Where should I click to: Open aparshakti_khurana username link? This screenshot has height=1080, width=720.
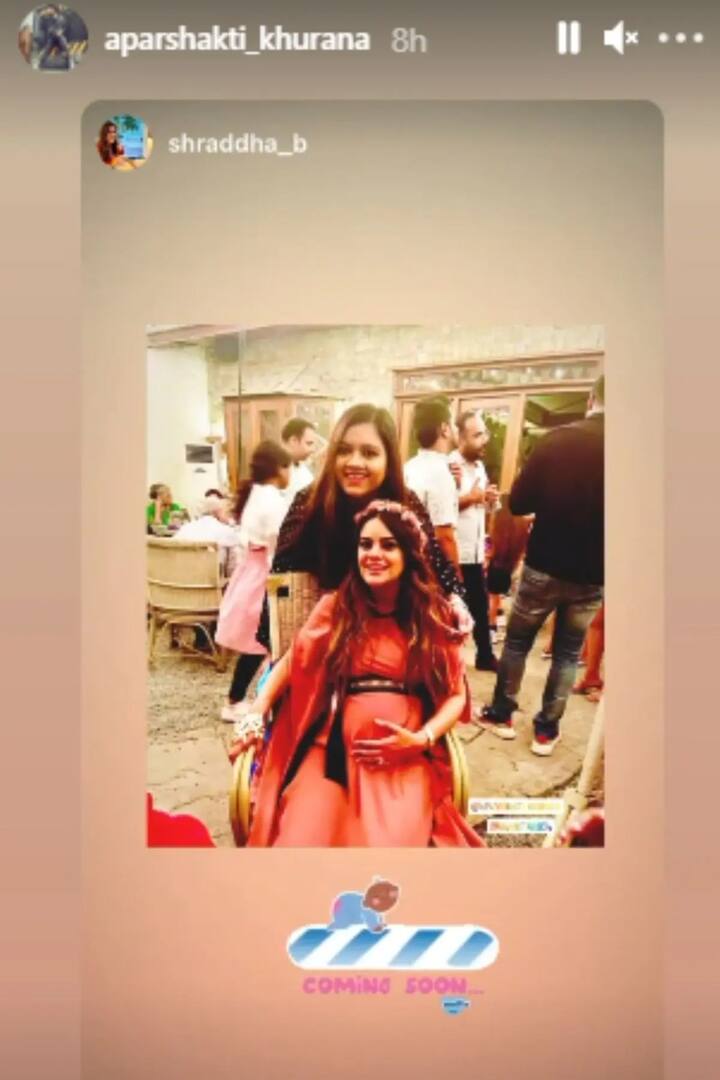(237, 40)
